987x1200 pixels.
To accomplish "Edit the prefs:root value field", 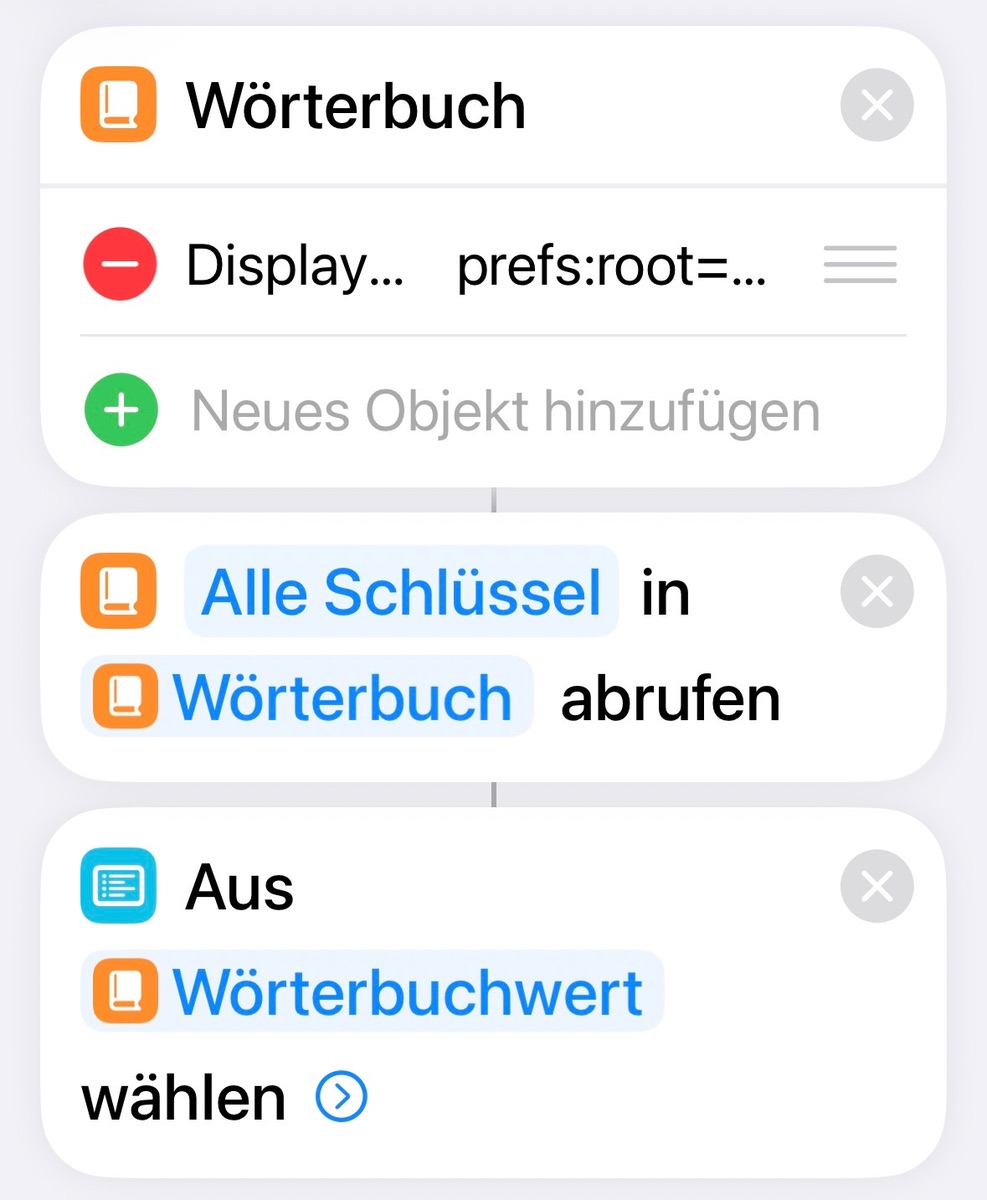I will [x=611, y=266].
